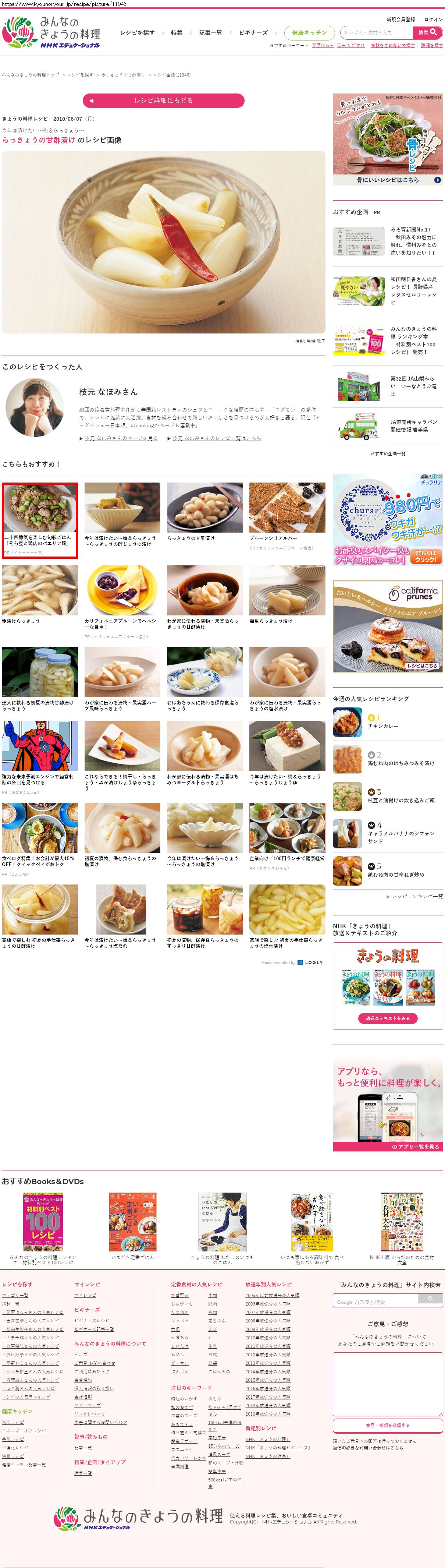
Task: Tap the 意見・感想を送信する button
Action: 387,1426
